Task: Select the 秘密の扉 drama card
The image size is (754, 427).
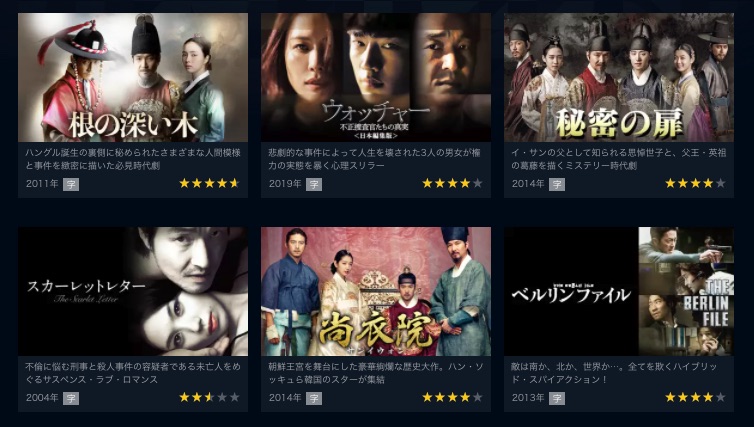Action: tap(619, 78)
